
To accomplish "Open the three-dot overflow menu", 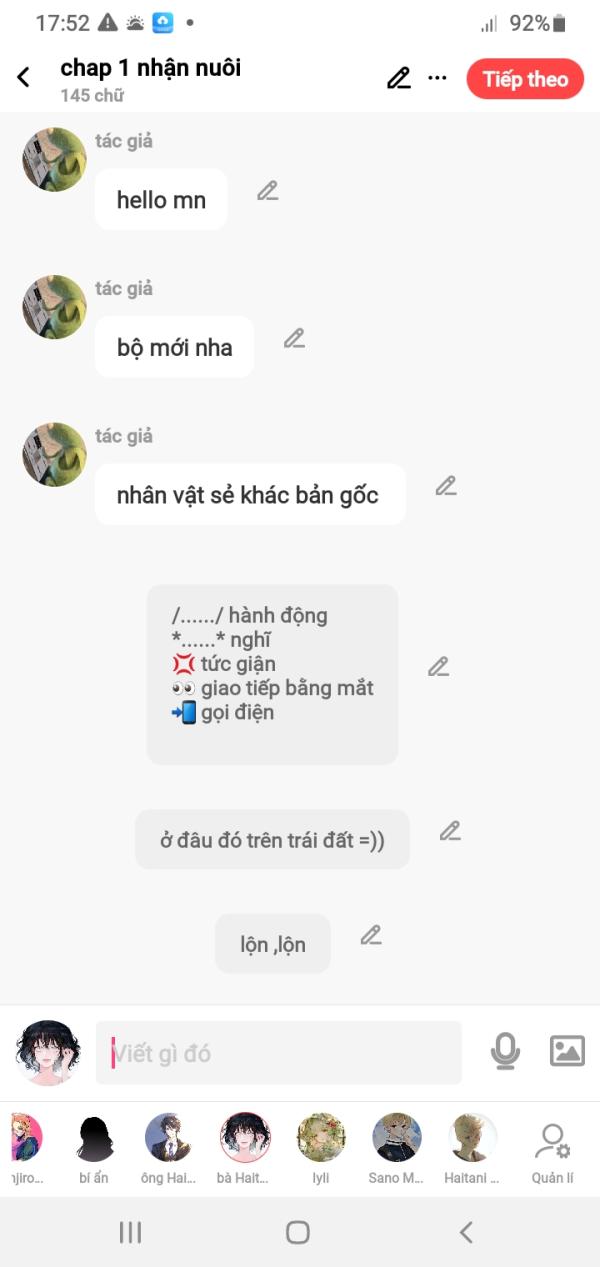I will [x=437, y=78].
